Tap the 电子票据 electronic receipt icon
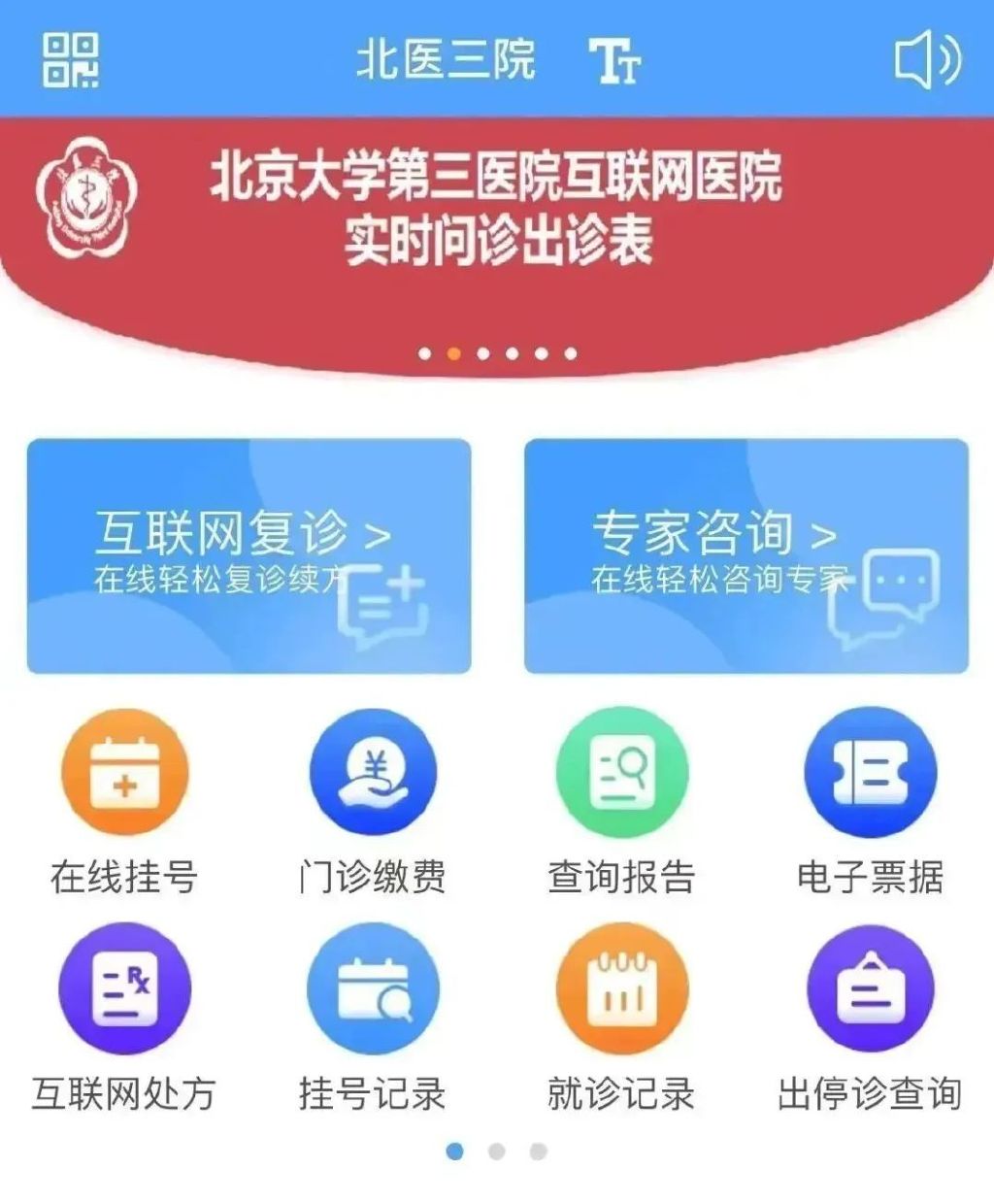 (871, 771)
